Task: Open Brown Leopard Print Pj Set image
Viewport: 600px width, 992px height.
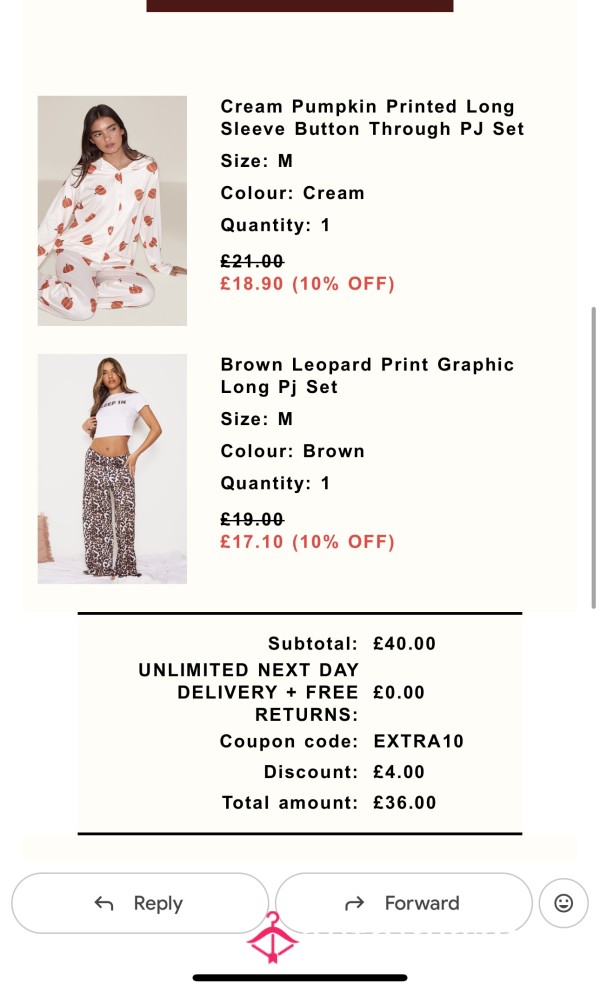Action: 112,468
